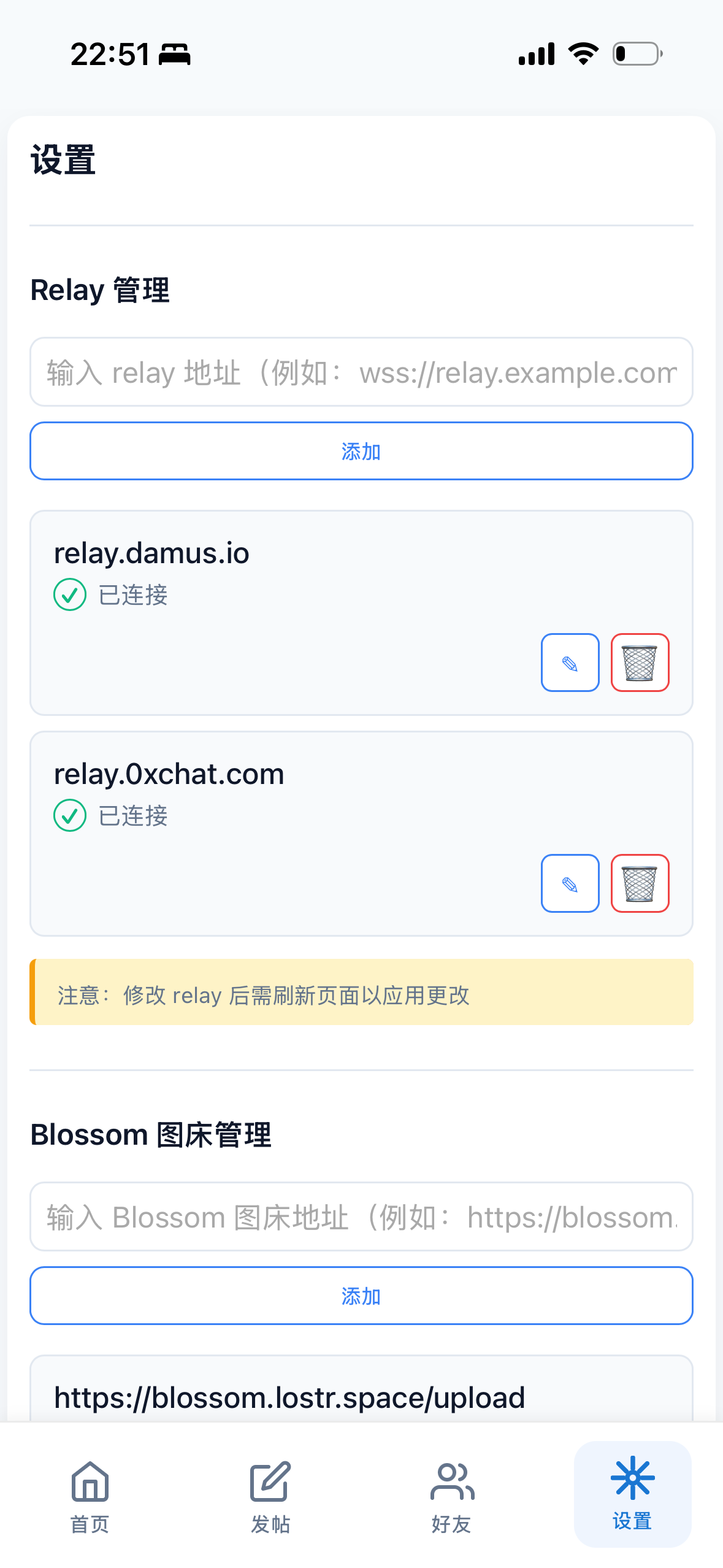Open the 发帖 tab
Viewport: 723px width, 1568px height.
[x=270, y=1496]
